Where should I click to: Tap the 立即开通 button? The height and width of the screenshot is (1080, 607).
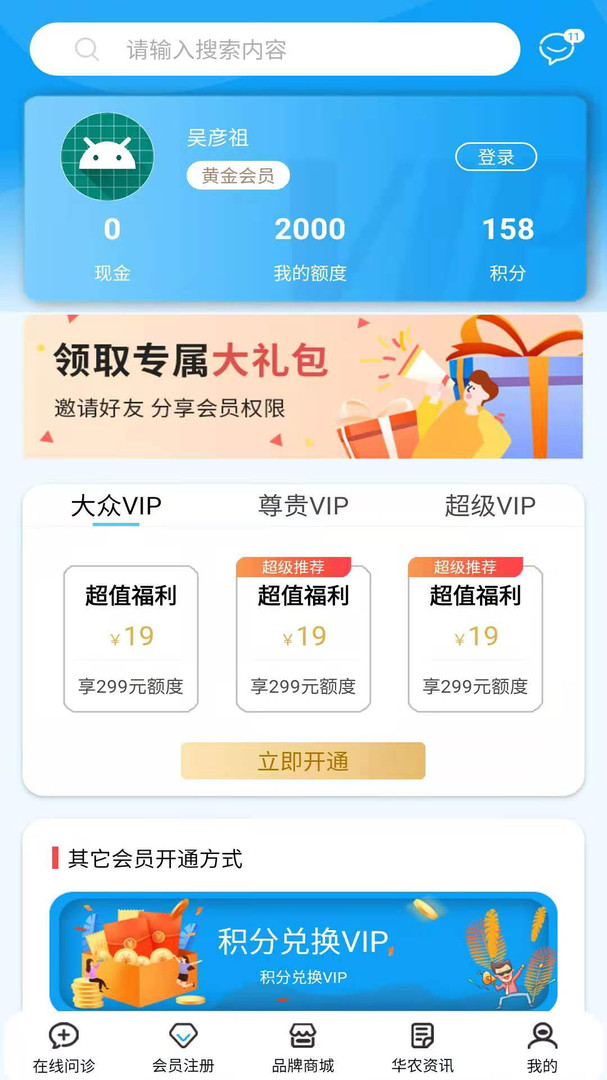point(303,761)
